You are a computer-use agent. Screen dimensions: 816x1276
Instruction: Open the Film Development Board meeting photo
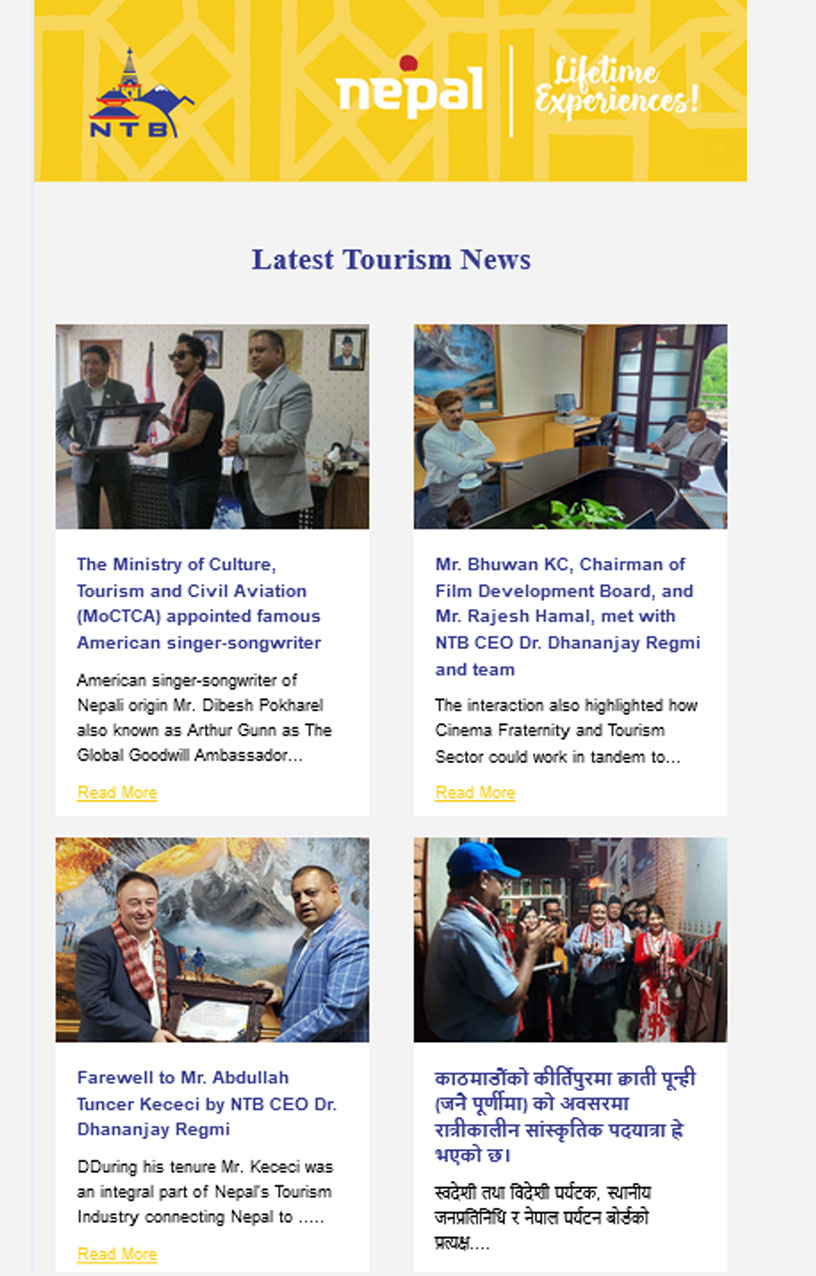point(570,426)
